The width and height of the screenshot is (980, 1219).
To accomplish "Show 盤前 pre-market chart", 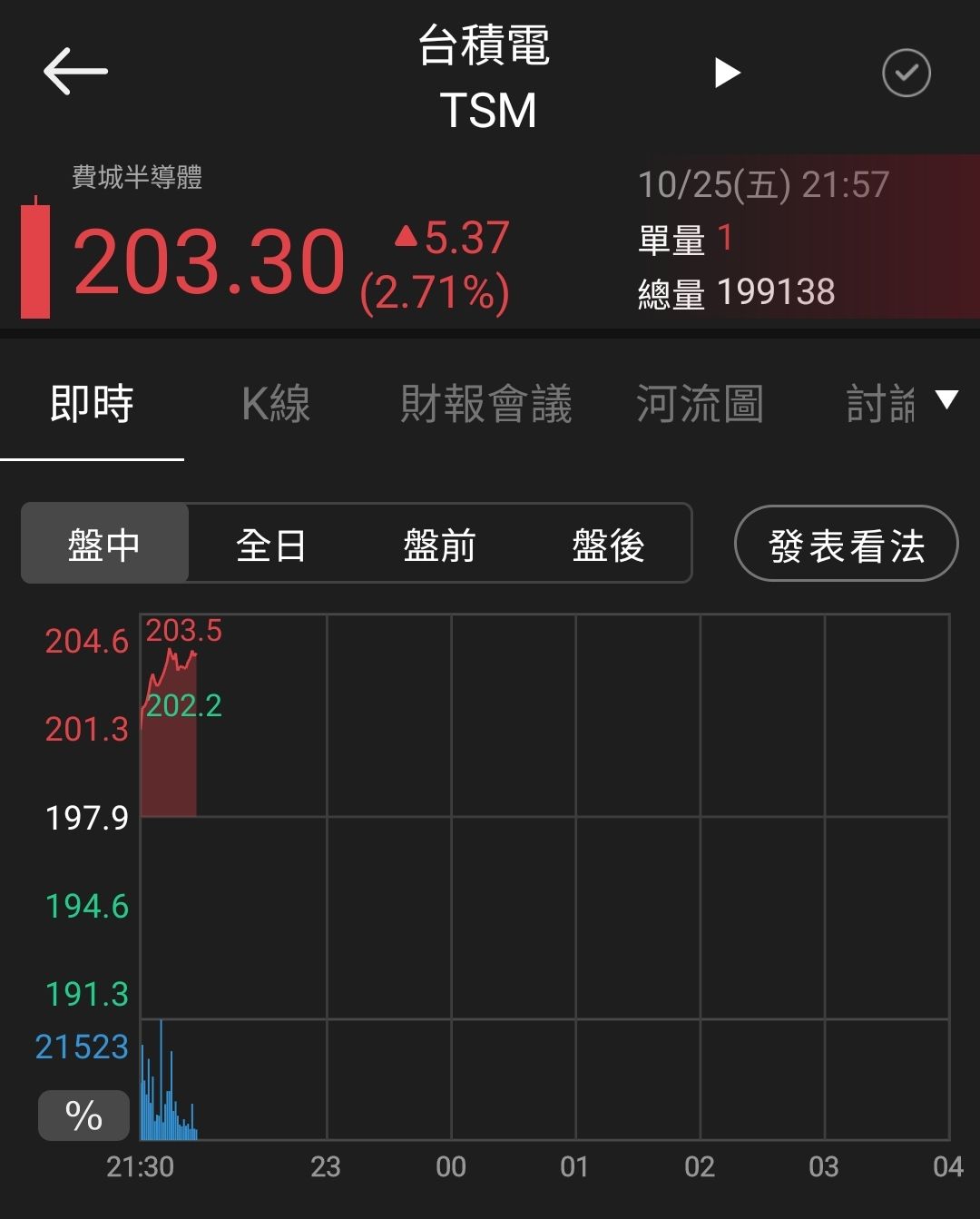I will coord(439,545).
